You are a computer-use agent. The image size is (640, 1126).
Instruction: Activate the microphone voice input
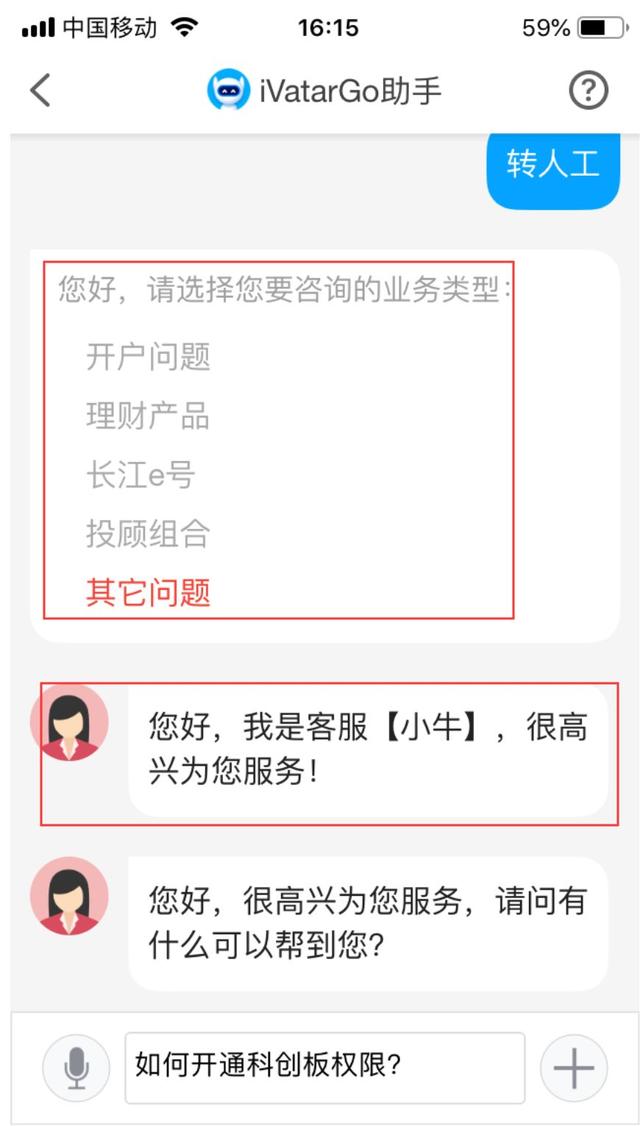(x=75, y=1068)
